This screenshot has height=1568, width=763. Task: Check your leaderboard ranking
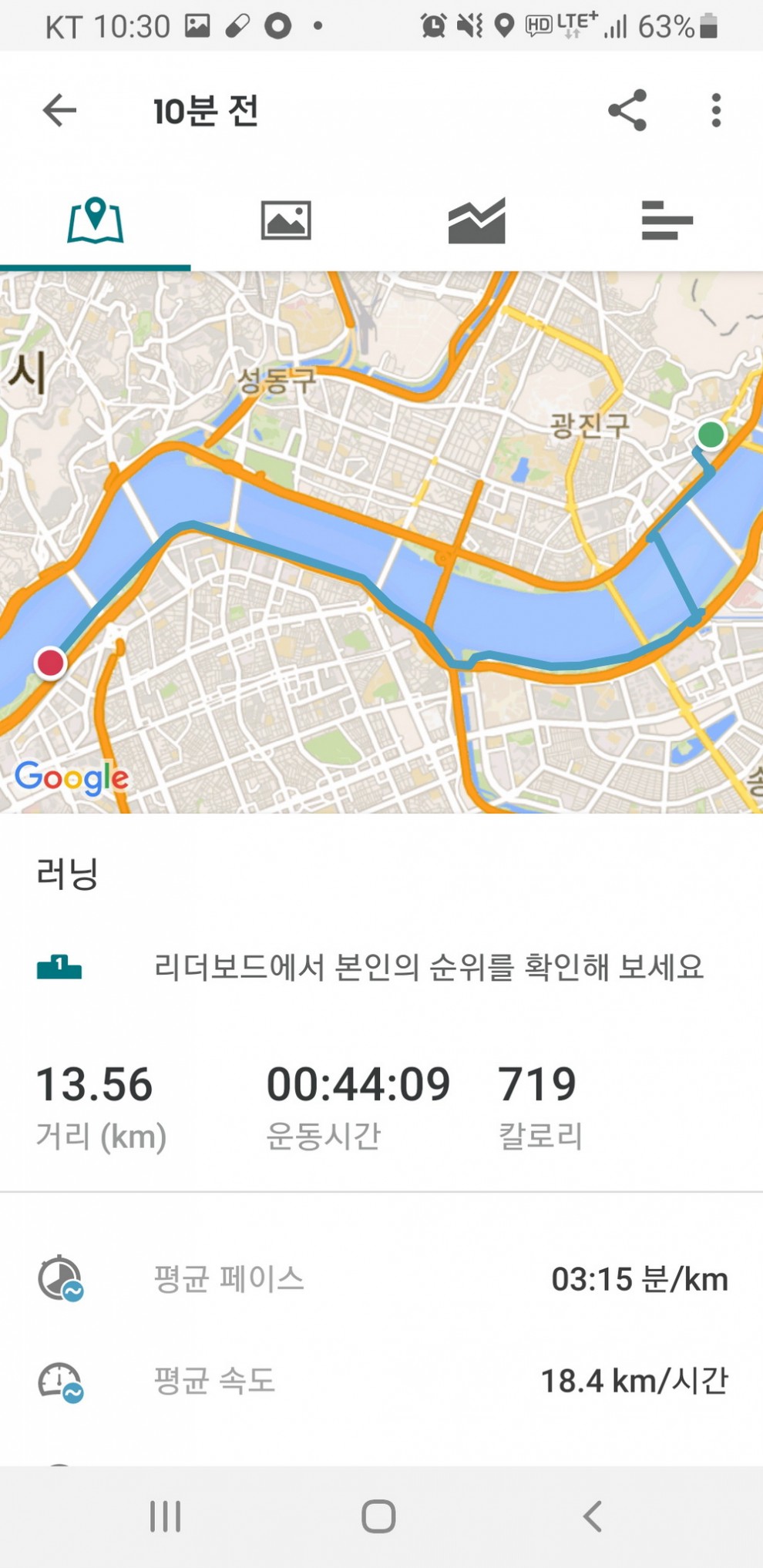[381, 966]
